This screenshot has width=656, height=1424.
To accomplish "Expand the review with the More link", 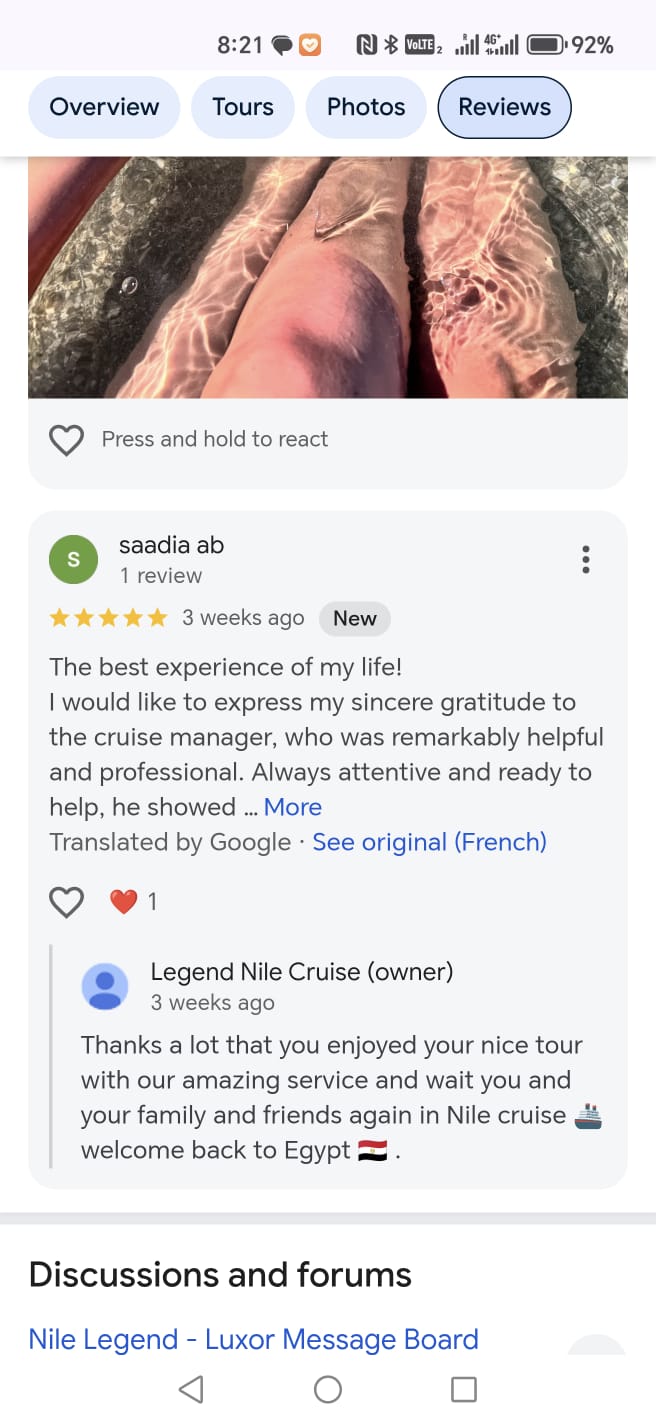I will coord(293,807).
